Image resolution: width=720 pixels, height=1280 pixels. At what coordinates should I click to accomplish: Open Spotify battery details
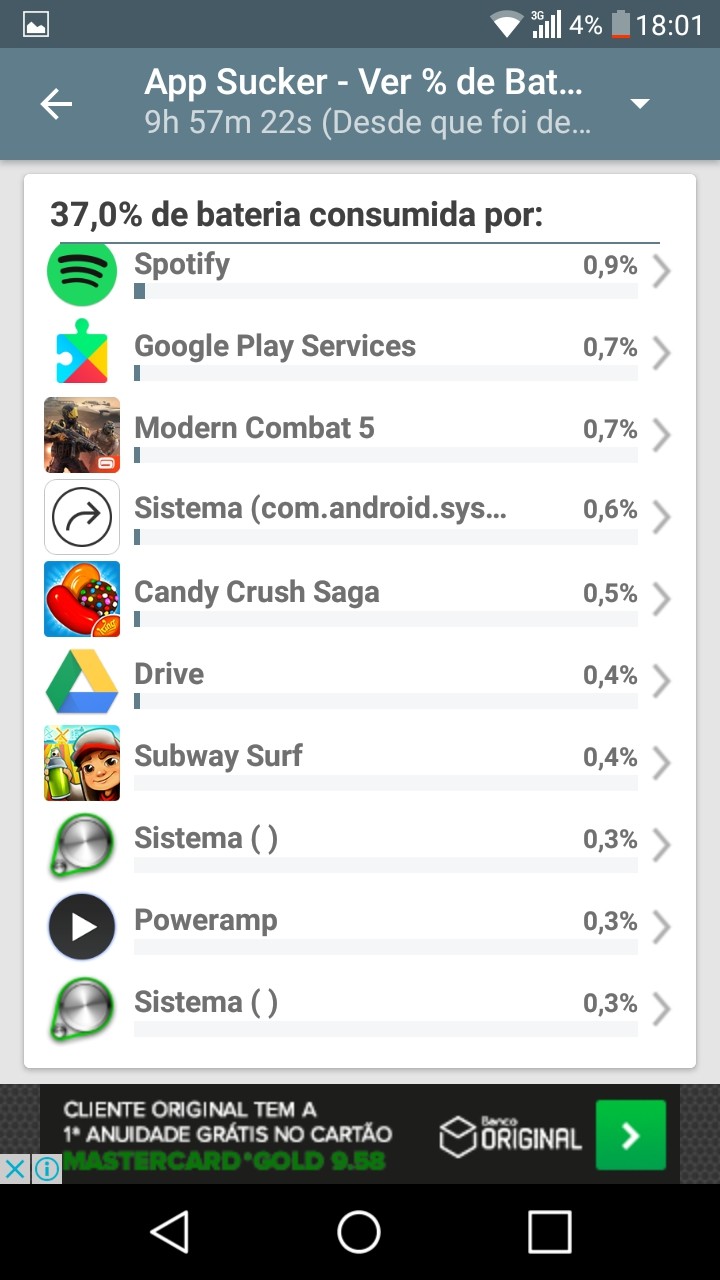[360, 273]
